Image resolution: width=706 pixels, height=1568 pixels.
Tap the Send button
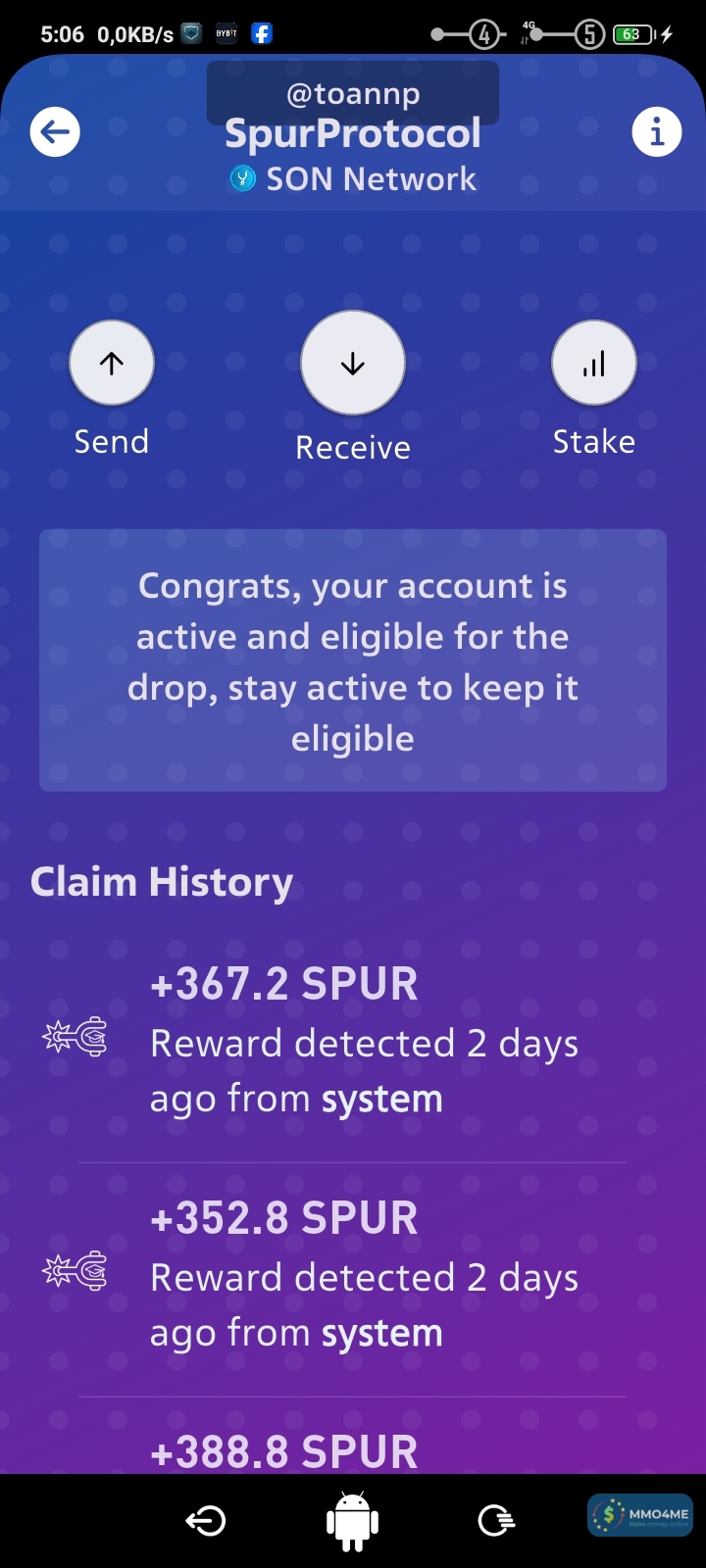112,364
